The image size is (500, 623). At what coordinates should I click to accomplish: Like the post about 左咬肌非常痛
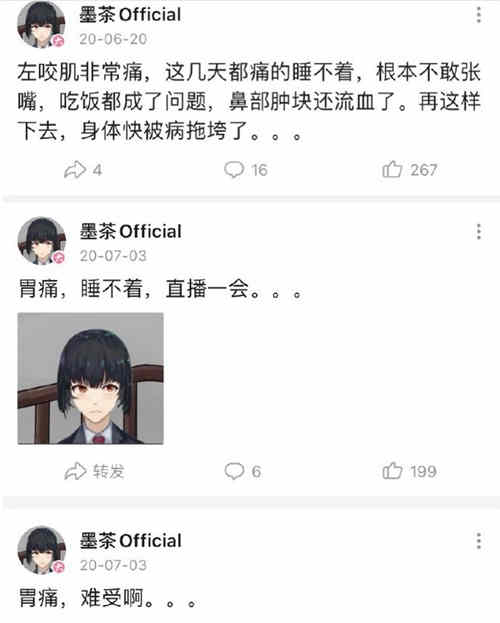point(409,170)
